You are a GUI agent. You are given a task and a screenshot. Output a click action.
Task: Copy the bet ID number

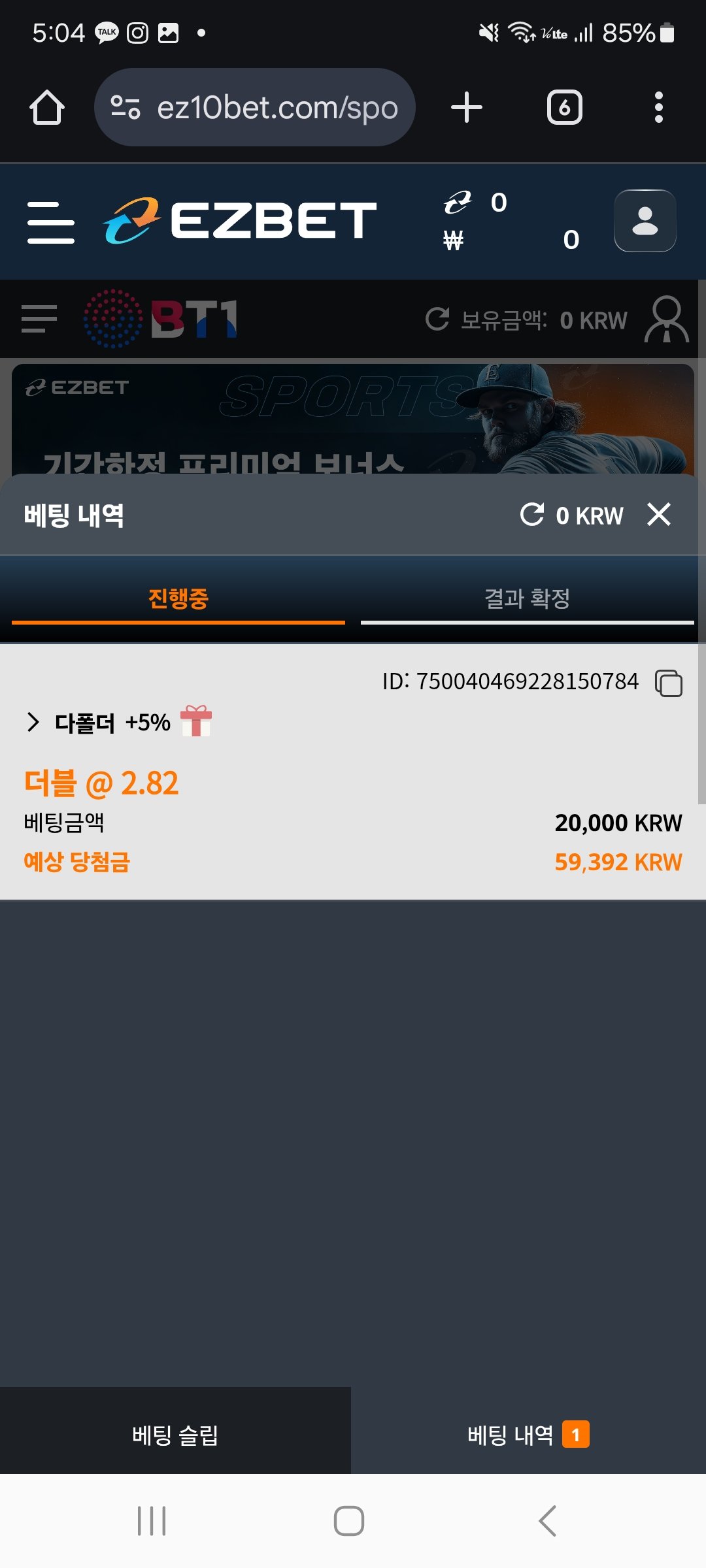point(669,683)
